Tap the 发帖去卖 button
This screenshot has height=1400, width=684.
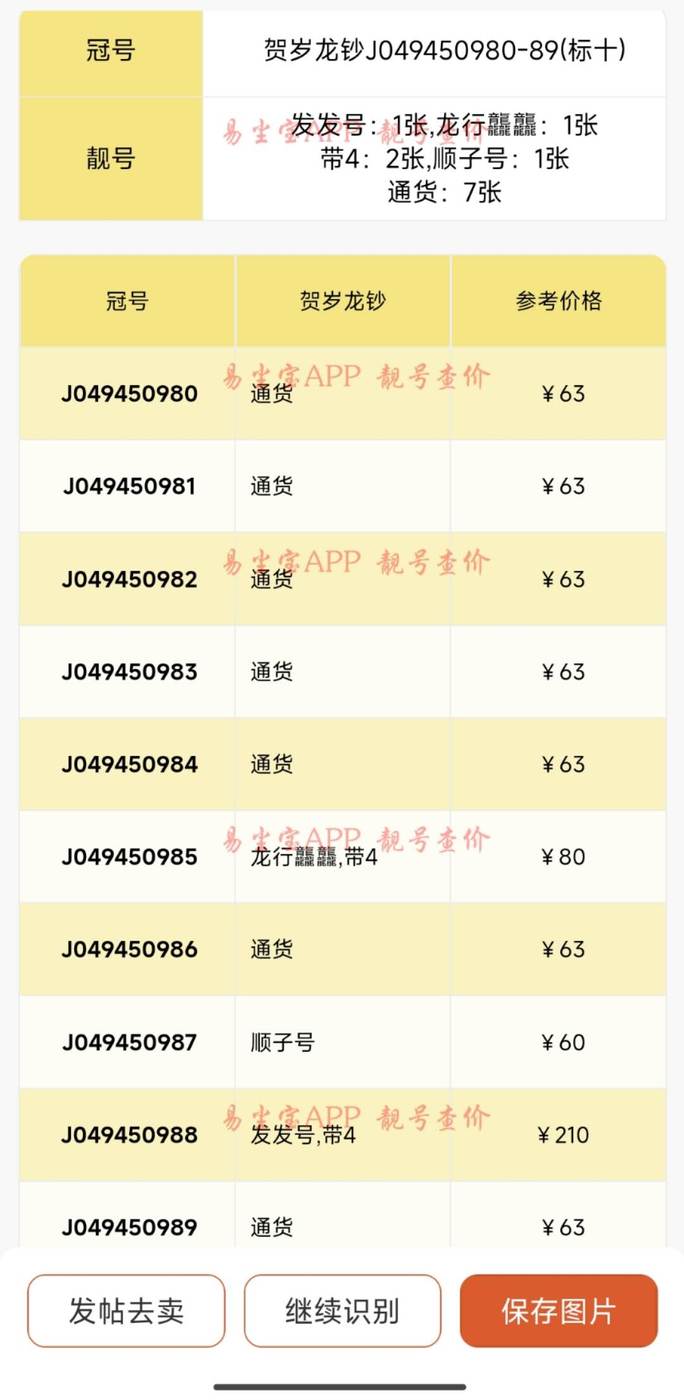[126, 1311]
